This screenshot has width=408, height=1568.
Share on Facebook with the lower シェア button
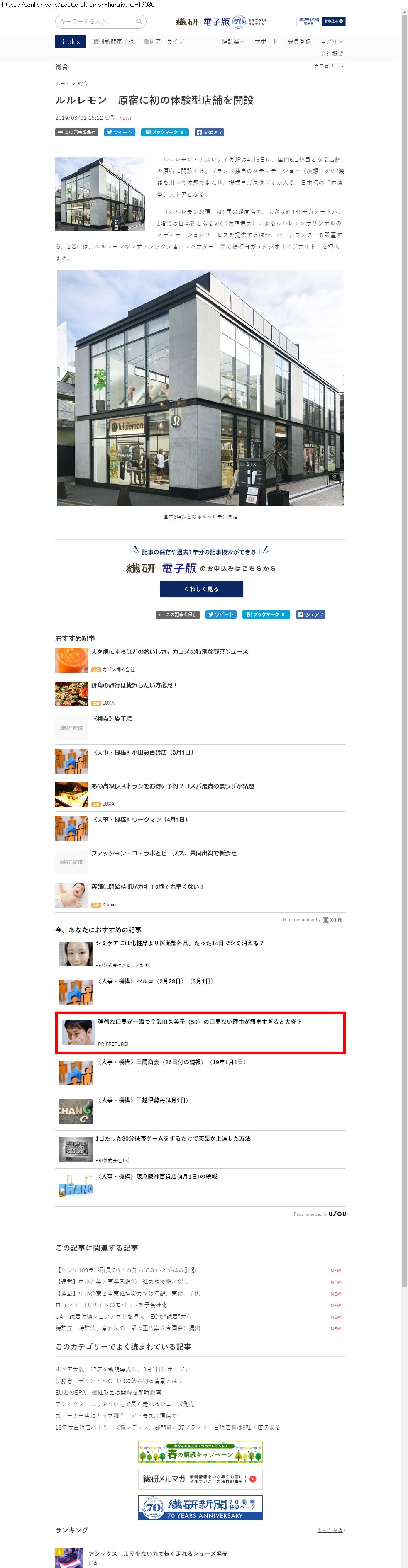tap(310, 614)
